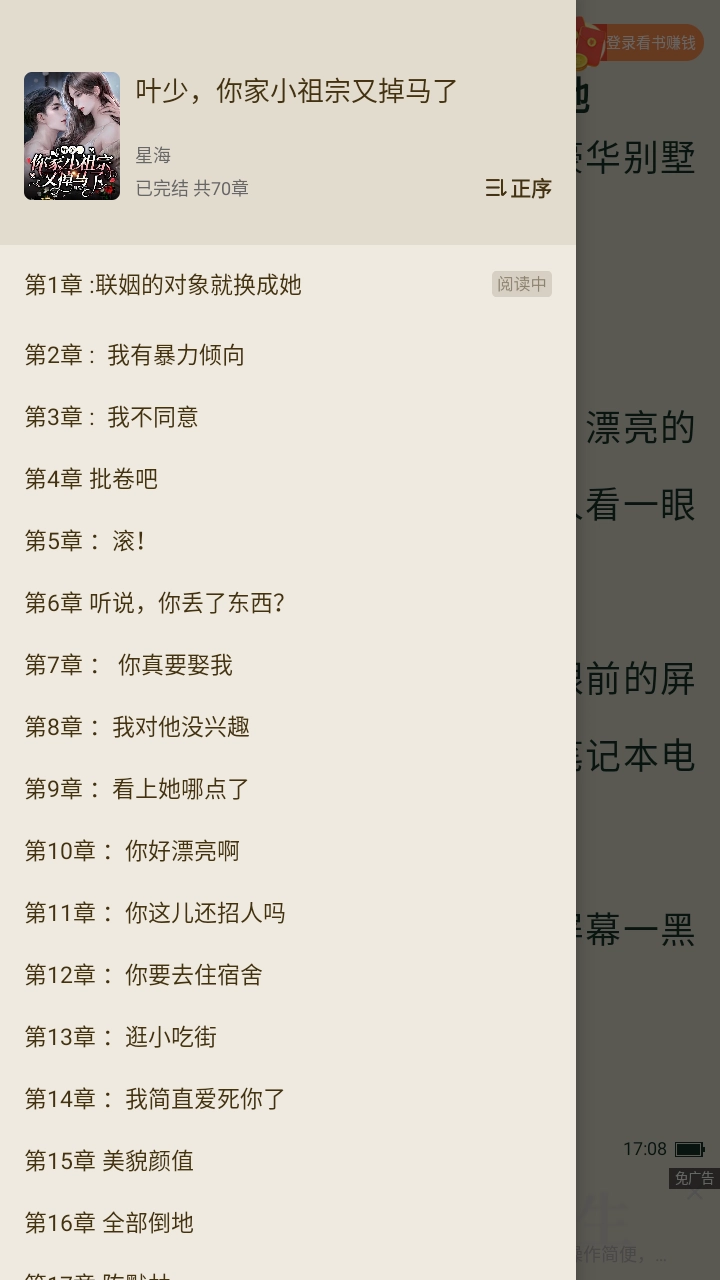Select chapter 9 看上她哪点了
Viewport: 720px width, 1280px height.
pos(137,789)
